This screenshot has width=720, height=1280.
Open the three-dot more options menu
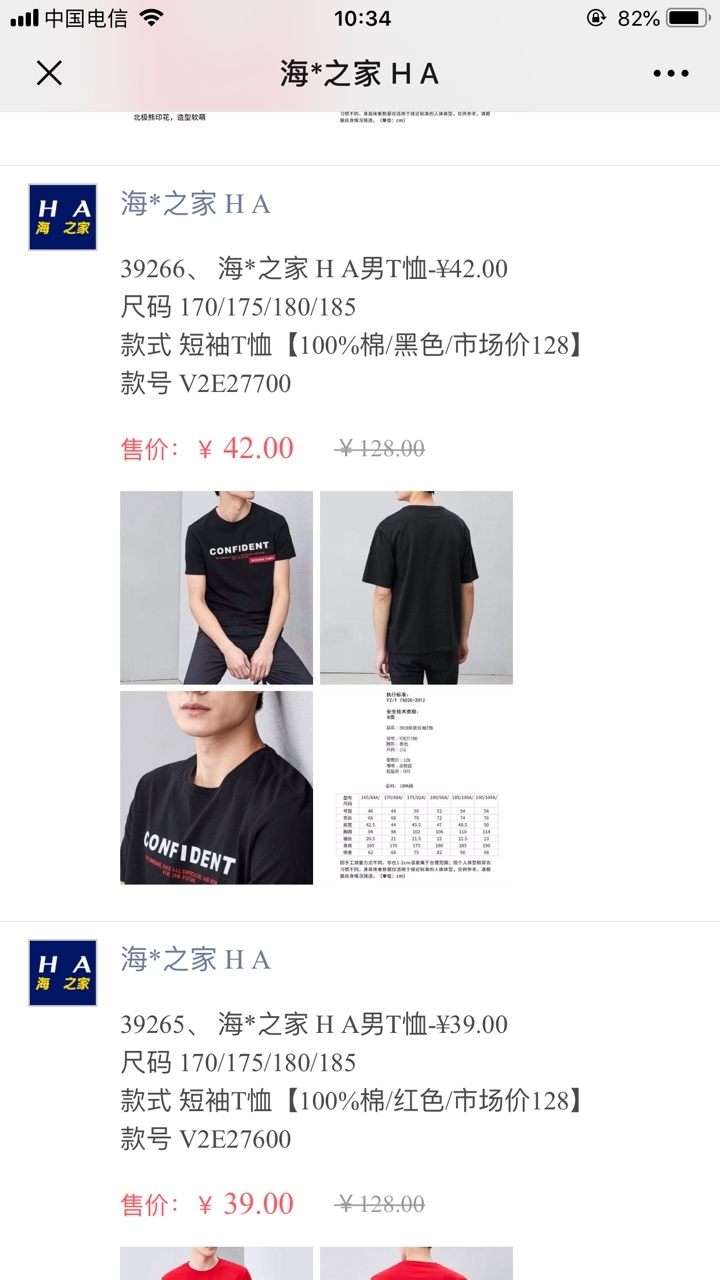[671, 73]
